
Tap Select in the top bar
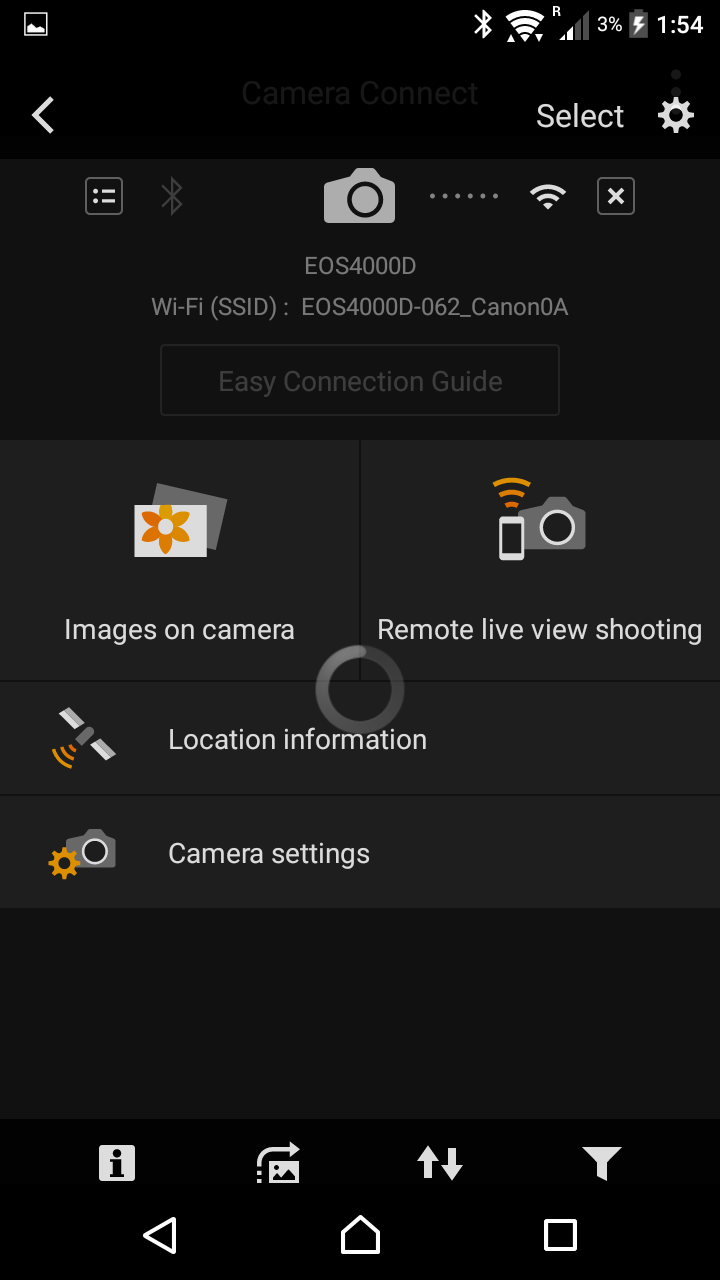[580, 116]
